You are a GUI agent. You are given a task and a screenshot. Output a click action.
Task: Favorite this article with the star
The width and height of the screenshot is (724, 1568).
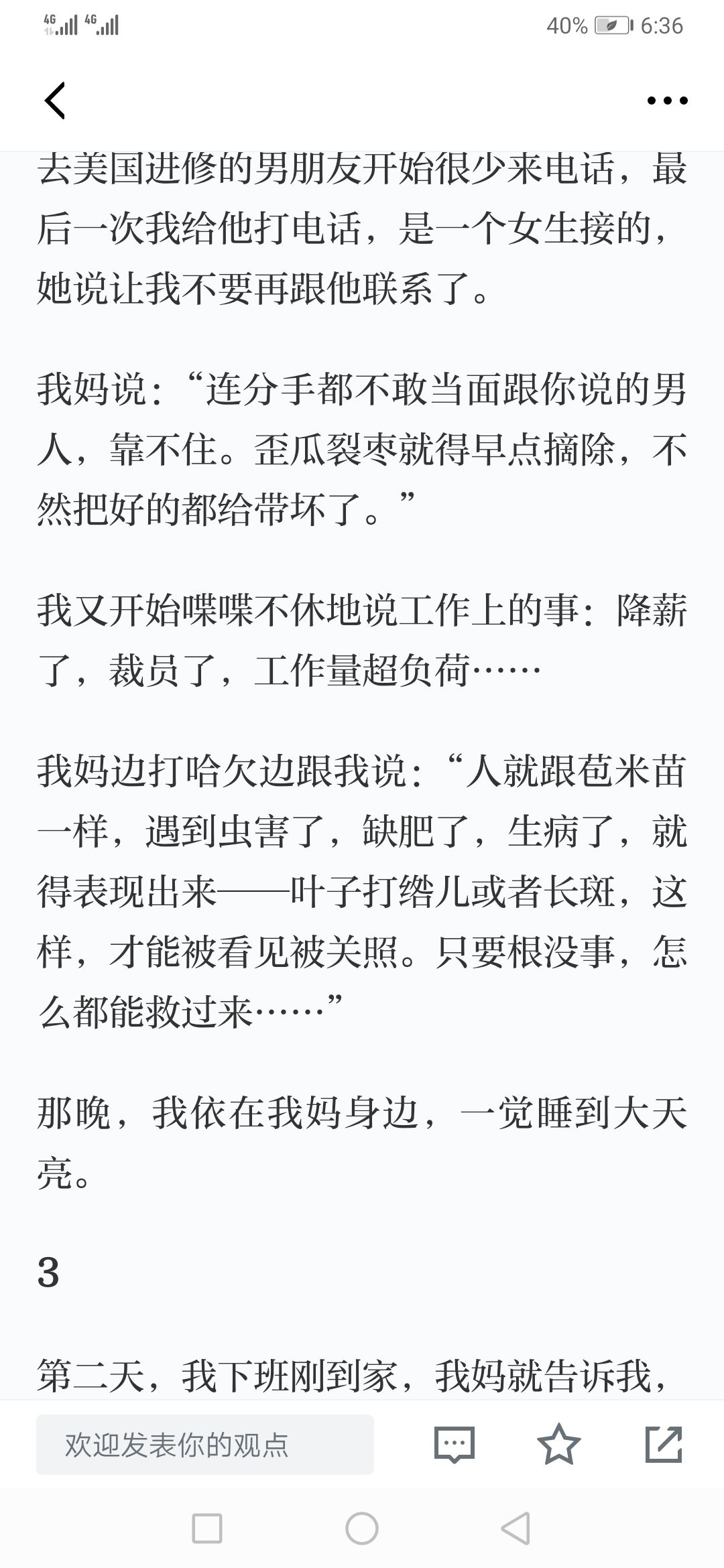(x=559, y=1445)
